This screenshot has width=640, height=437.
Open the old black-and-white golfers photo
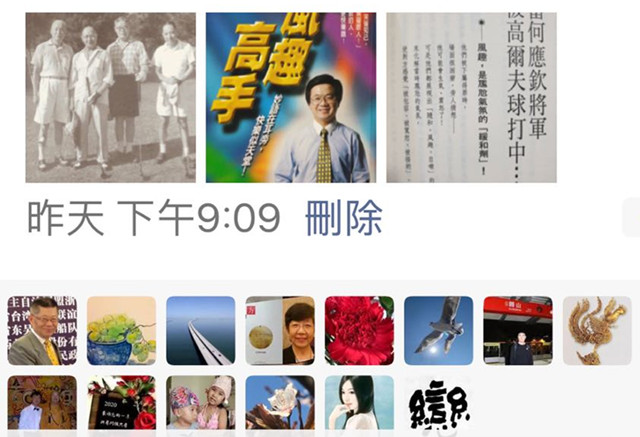(x=110, y=97)
